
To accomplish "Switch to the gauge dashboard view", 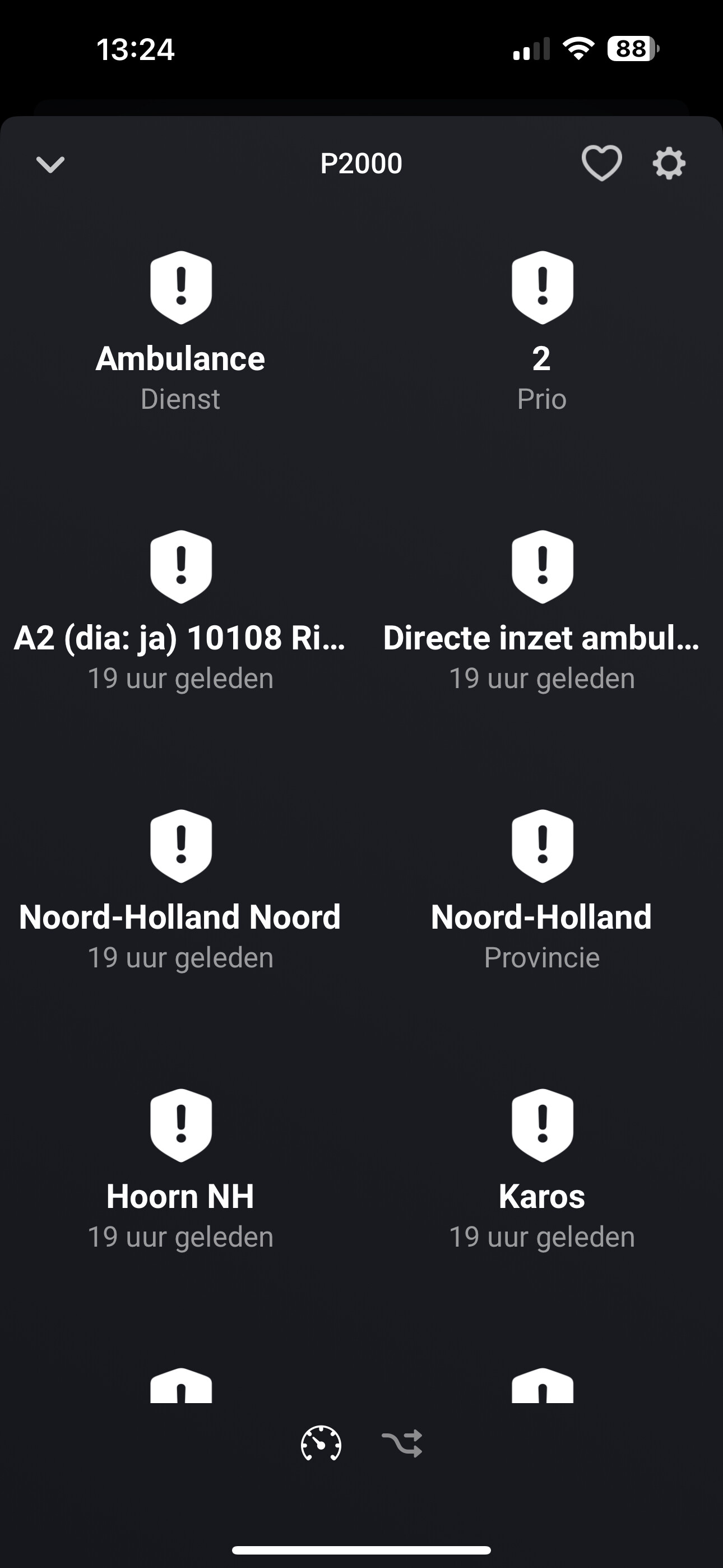I will click(x=321, y=1443).
